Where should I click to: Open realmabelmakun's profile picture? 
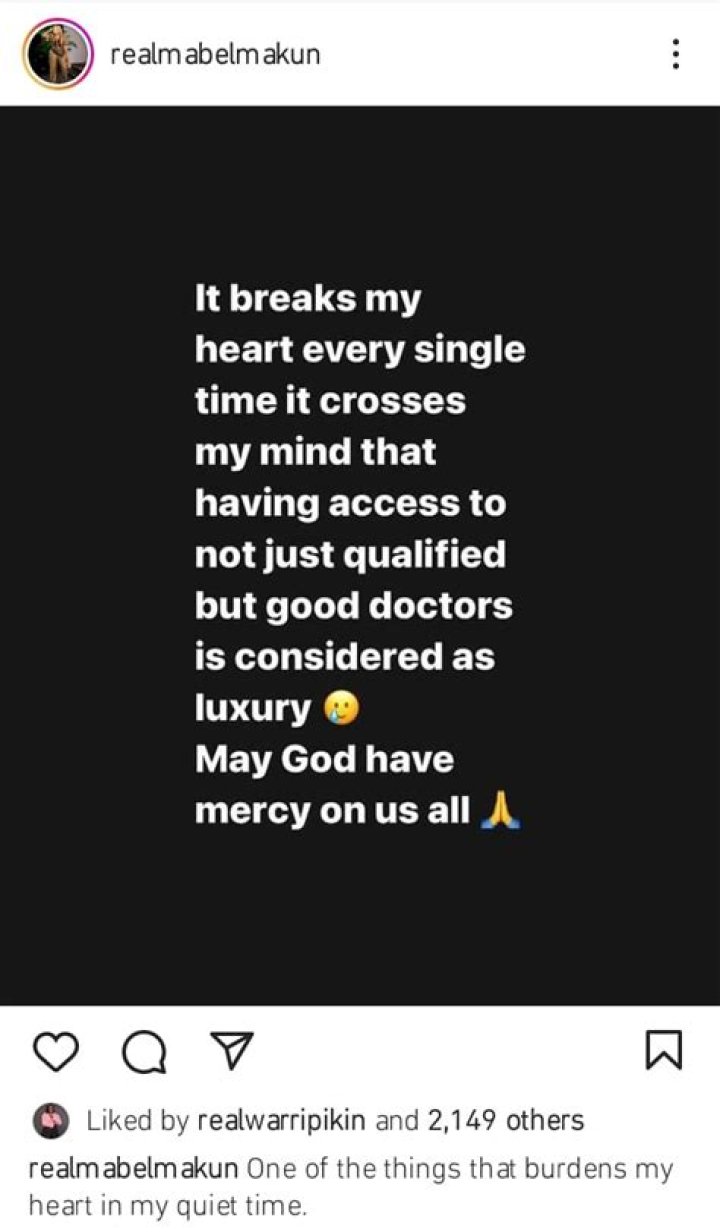tap(55, 55)
